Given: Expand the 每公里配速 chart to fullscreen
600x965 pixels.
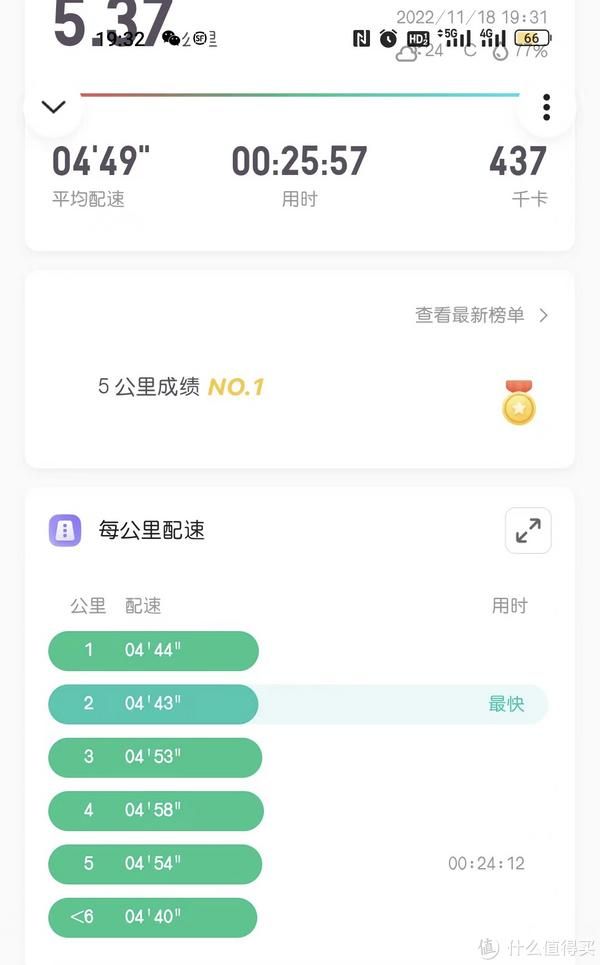Looking at the screenshot, I should point(528,530).
